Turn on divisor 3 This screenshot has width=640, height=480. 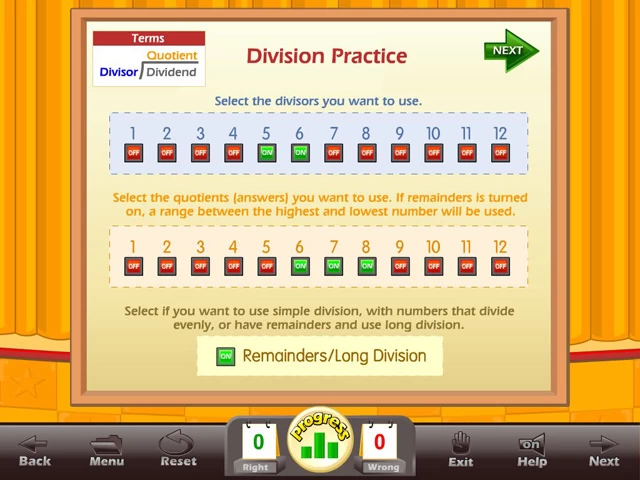coord(200,153)
